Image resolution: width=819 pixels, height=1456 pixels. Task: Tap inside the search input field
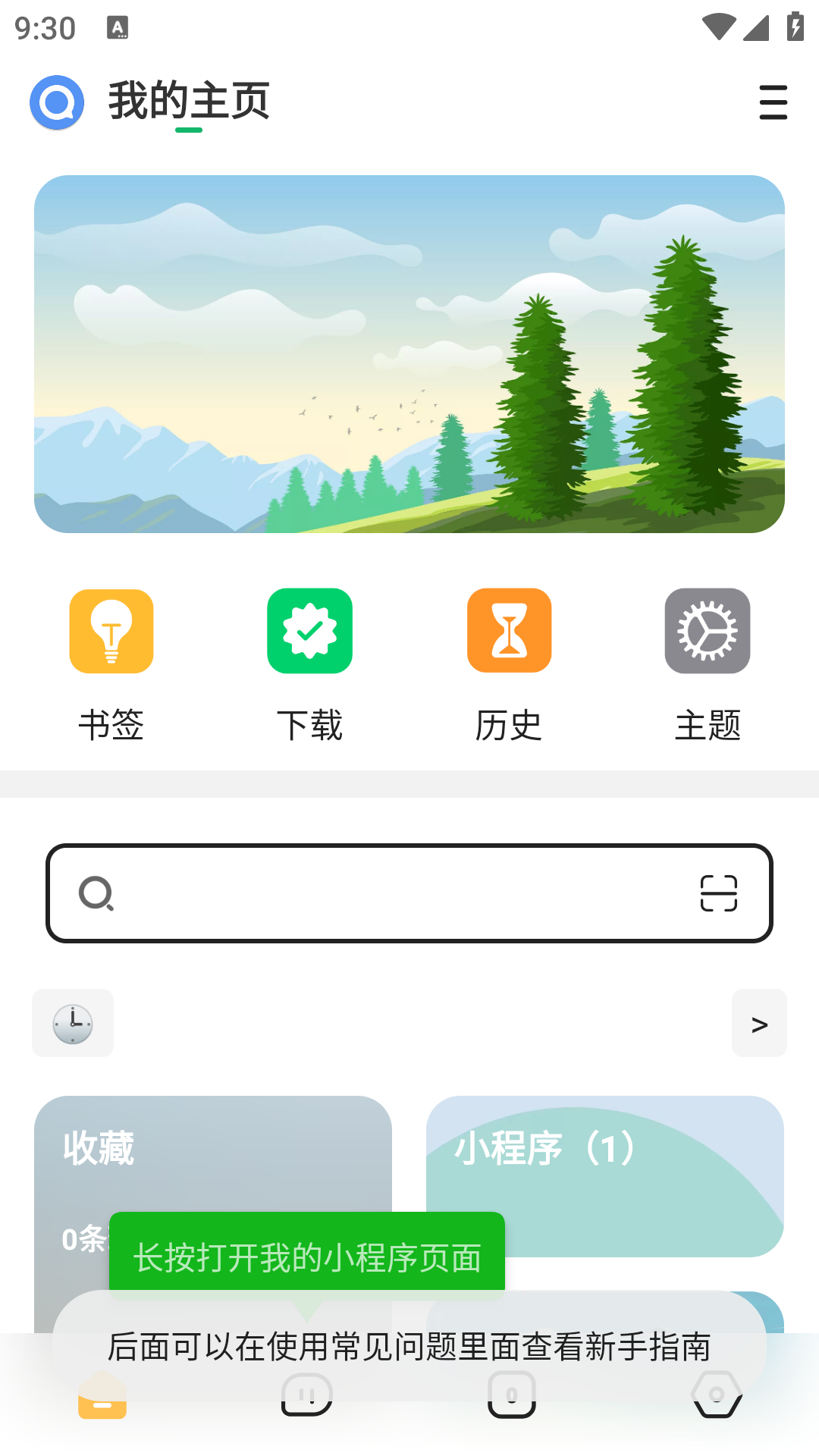379,895
